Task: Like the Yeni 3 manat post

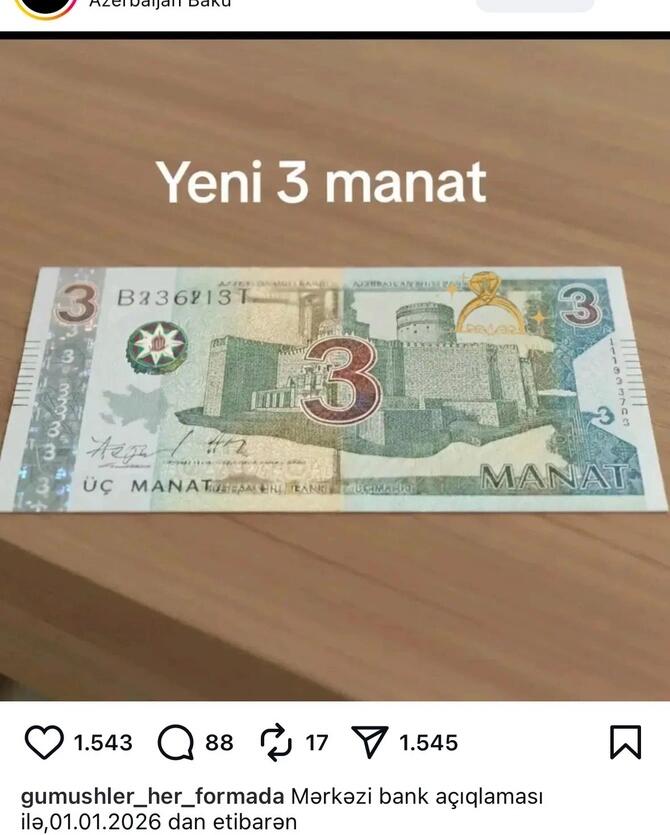Action: click(43, 742)
